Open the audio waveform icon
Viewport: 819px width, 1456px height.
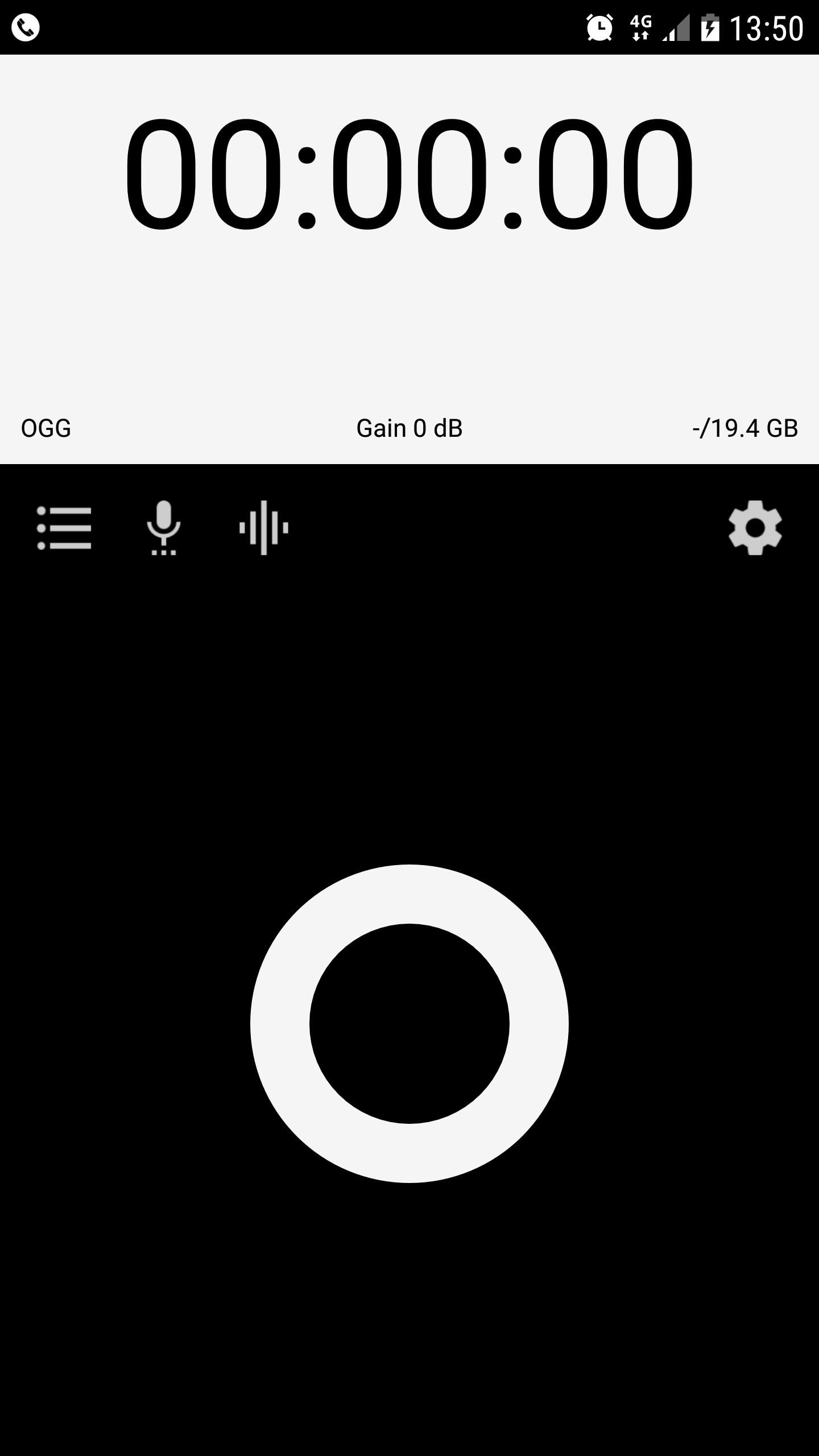[264, 528]
